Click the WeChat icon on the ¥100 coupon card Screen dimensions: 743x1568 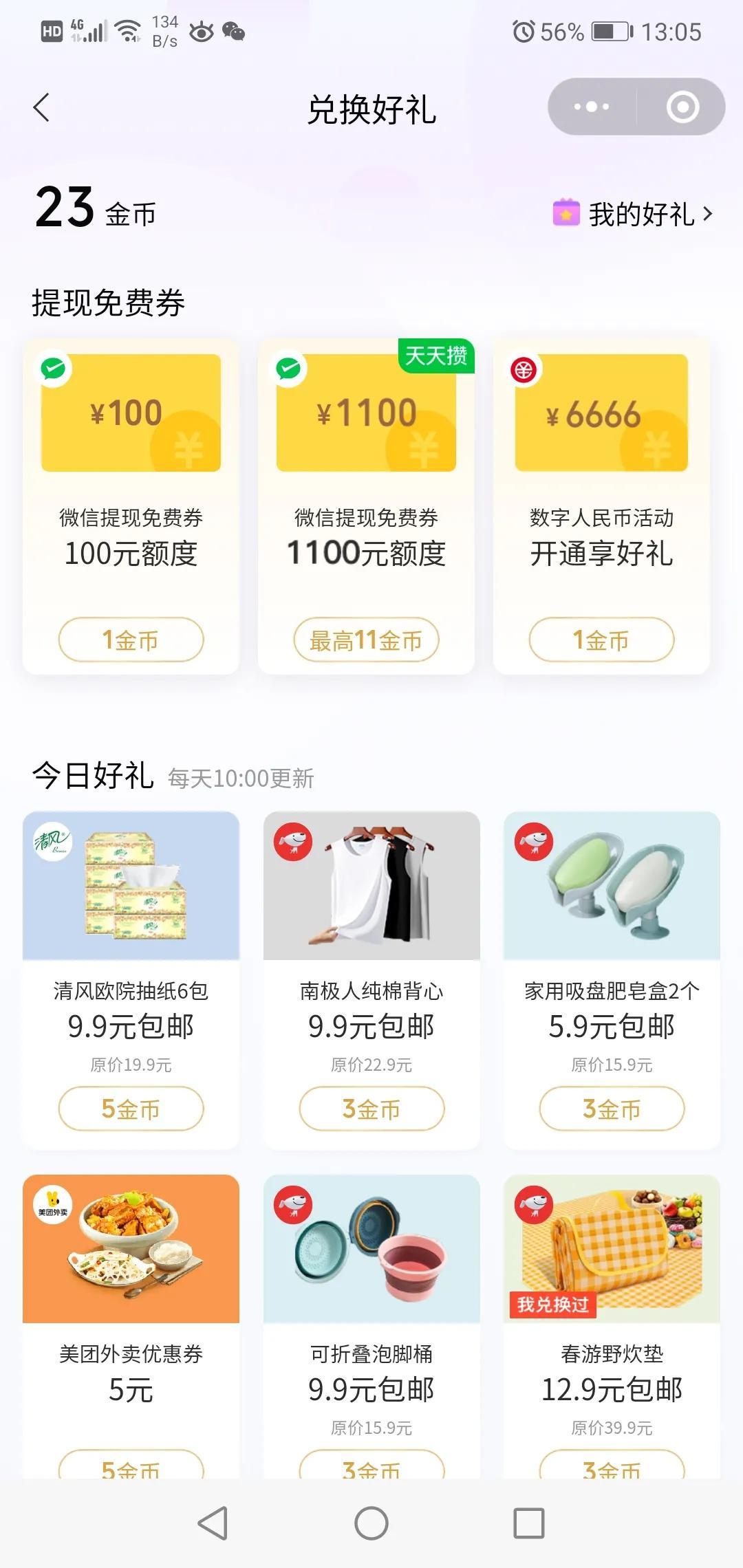(54, 369)
